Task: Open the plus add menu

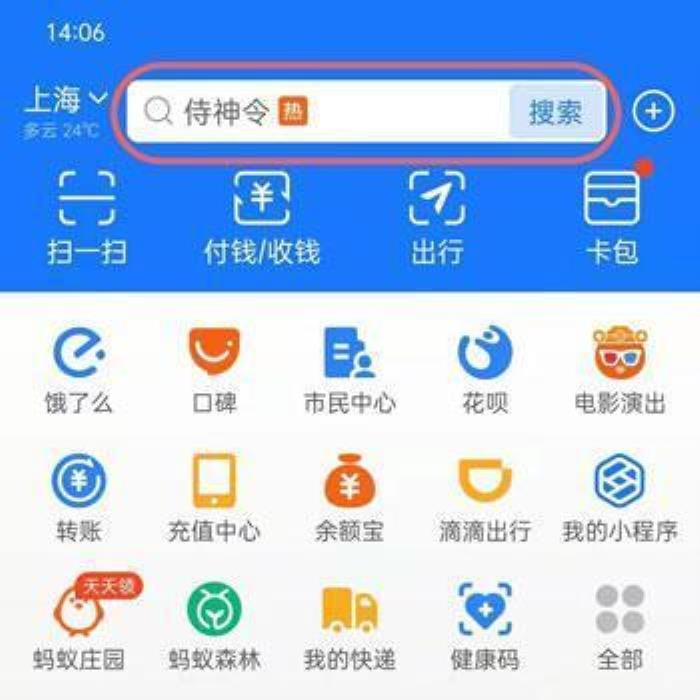Action: click(654, 111)
